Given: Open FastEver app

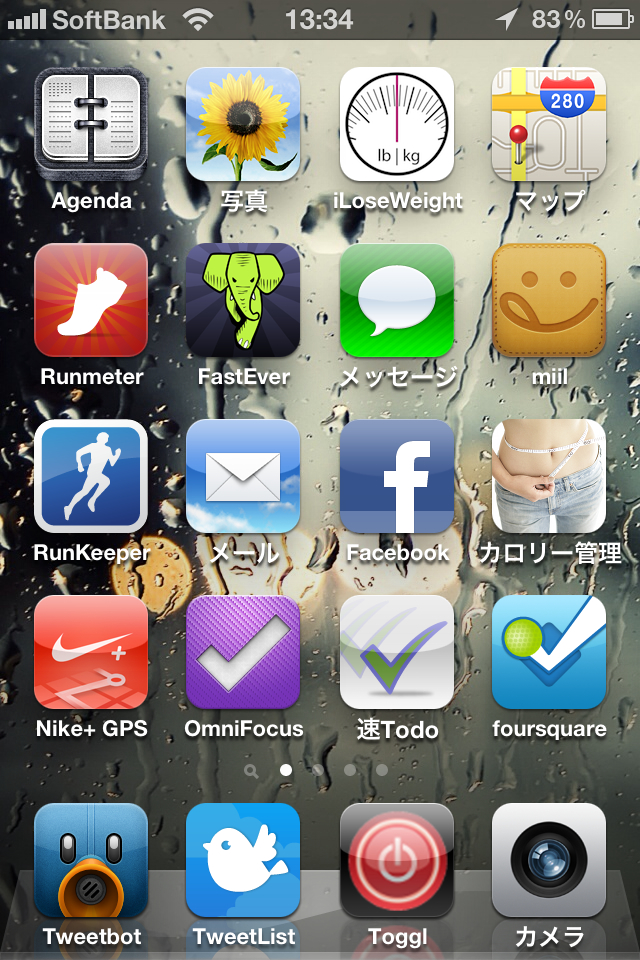Looking at the screenshot, I should pyautogui.click(x=243, y=300).
